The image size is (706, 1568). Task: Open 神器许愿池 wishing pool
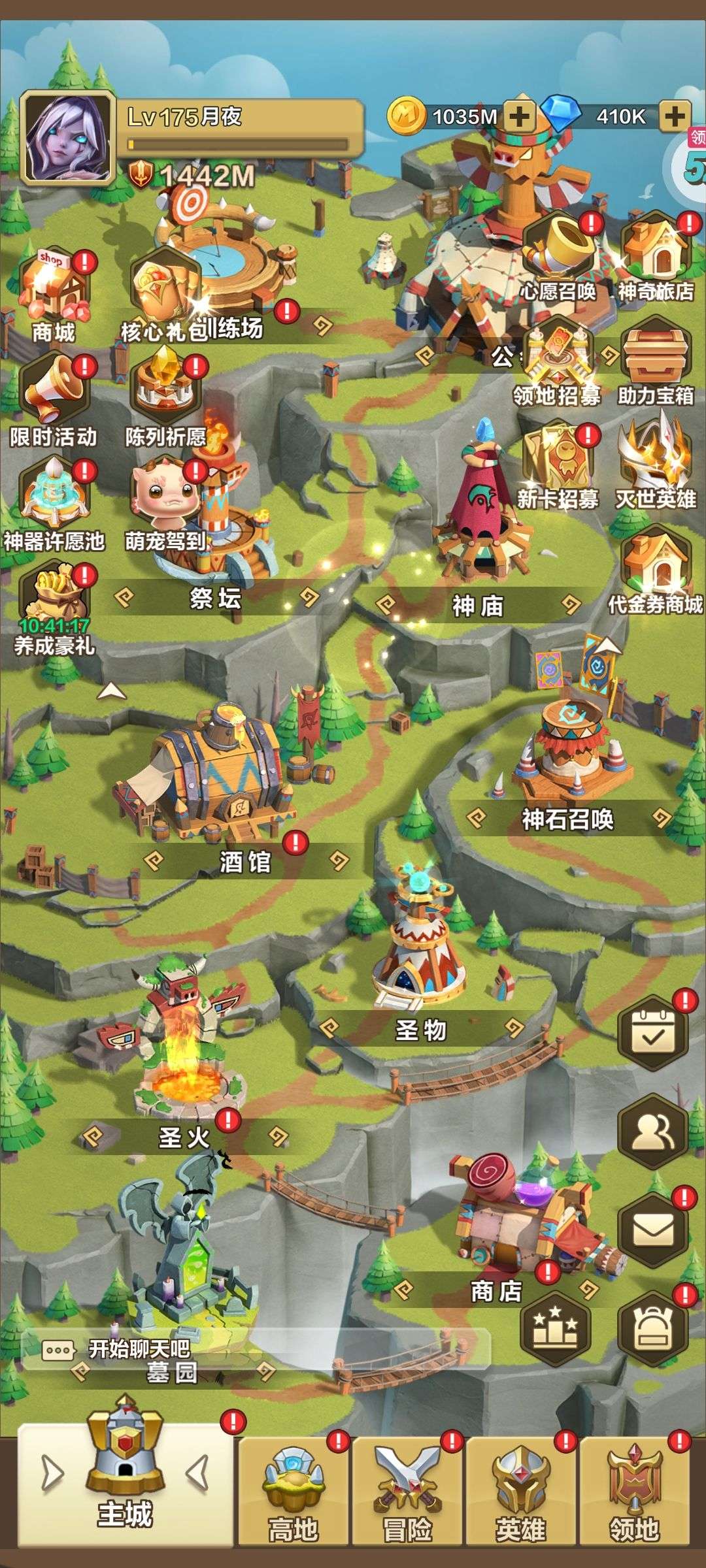click(54, 504)
